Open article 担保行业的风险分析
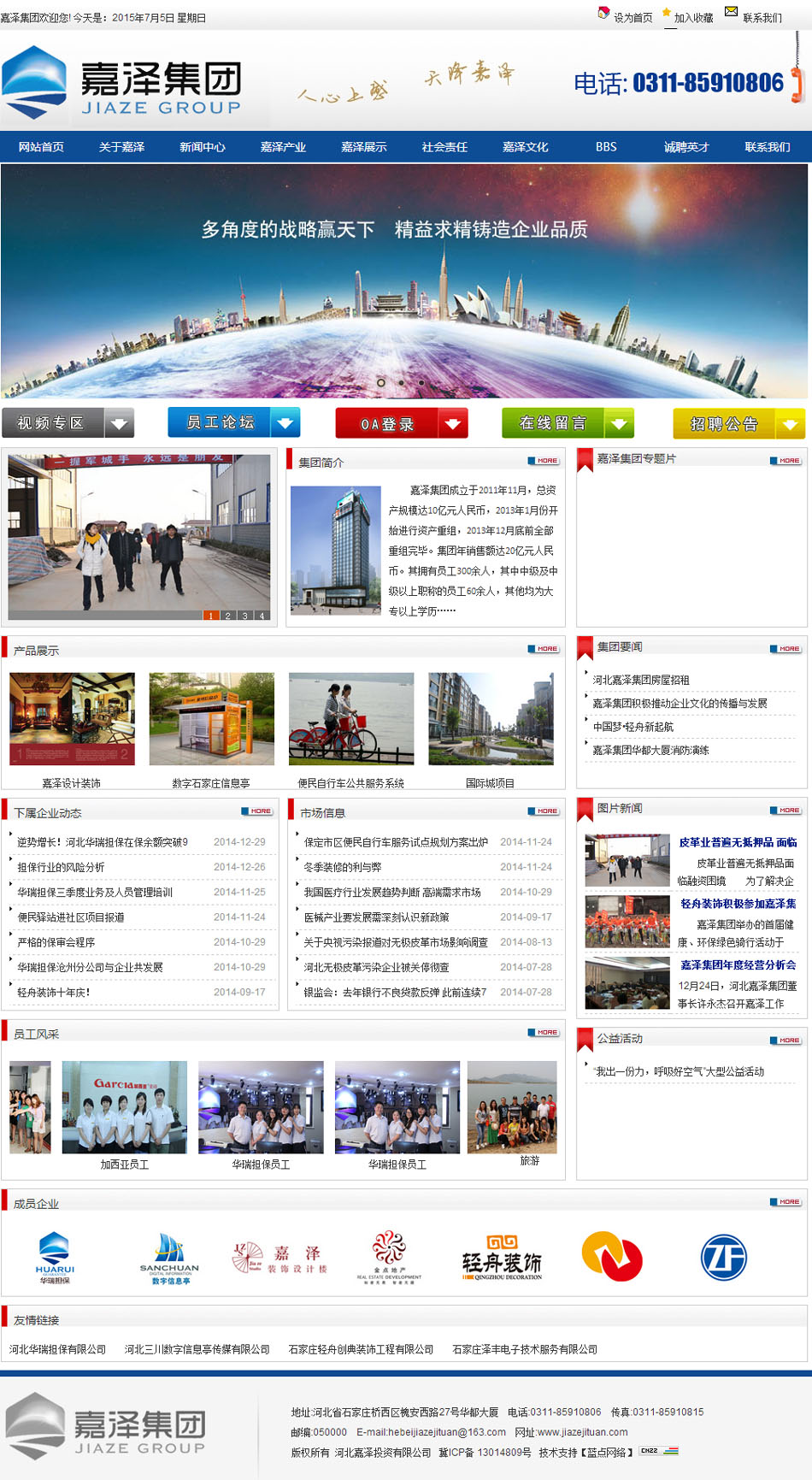Screen dimensions: 812x1480 click(62, 867)
